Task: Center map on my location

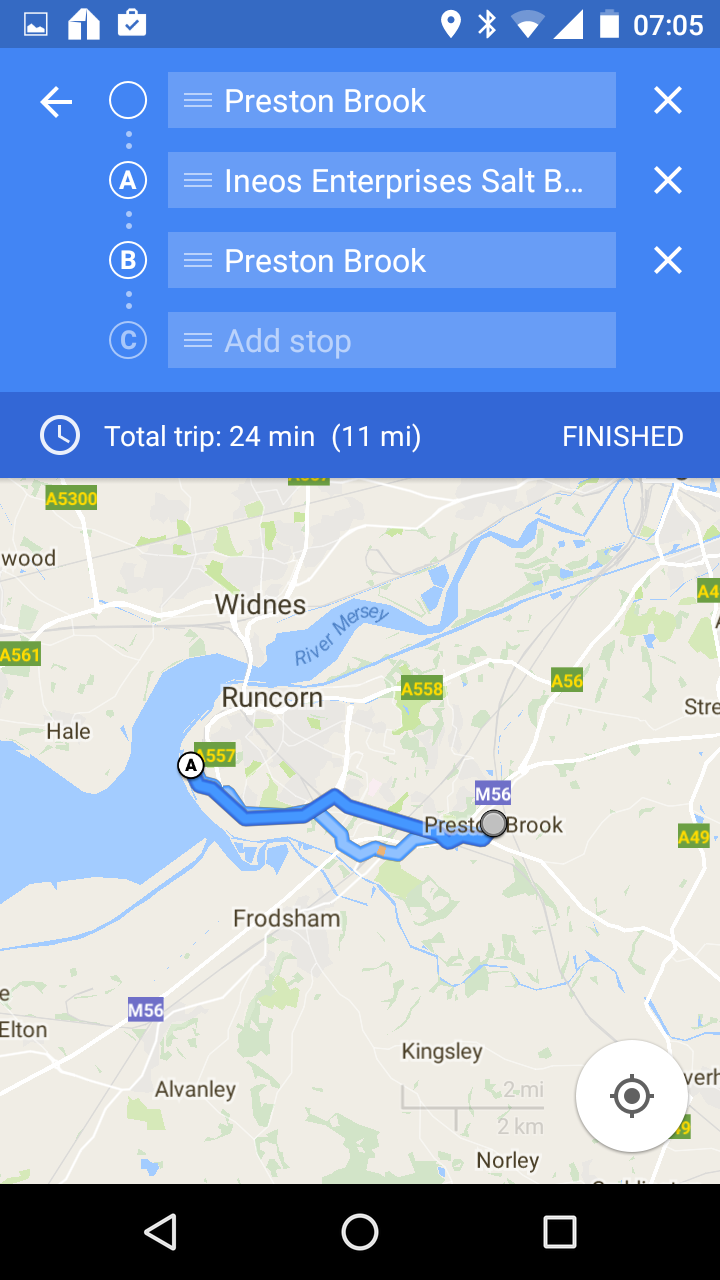Action: coord(632,1096)
